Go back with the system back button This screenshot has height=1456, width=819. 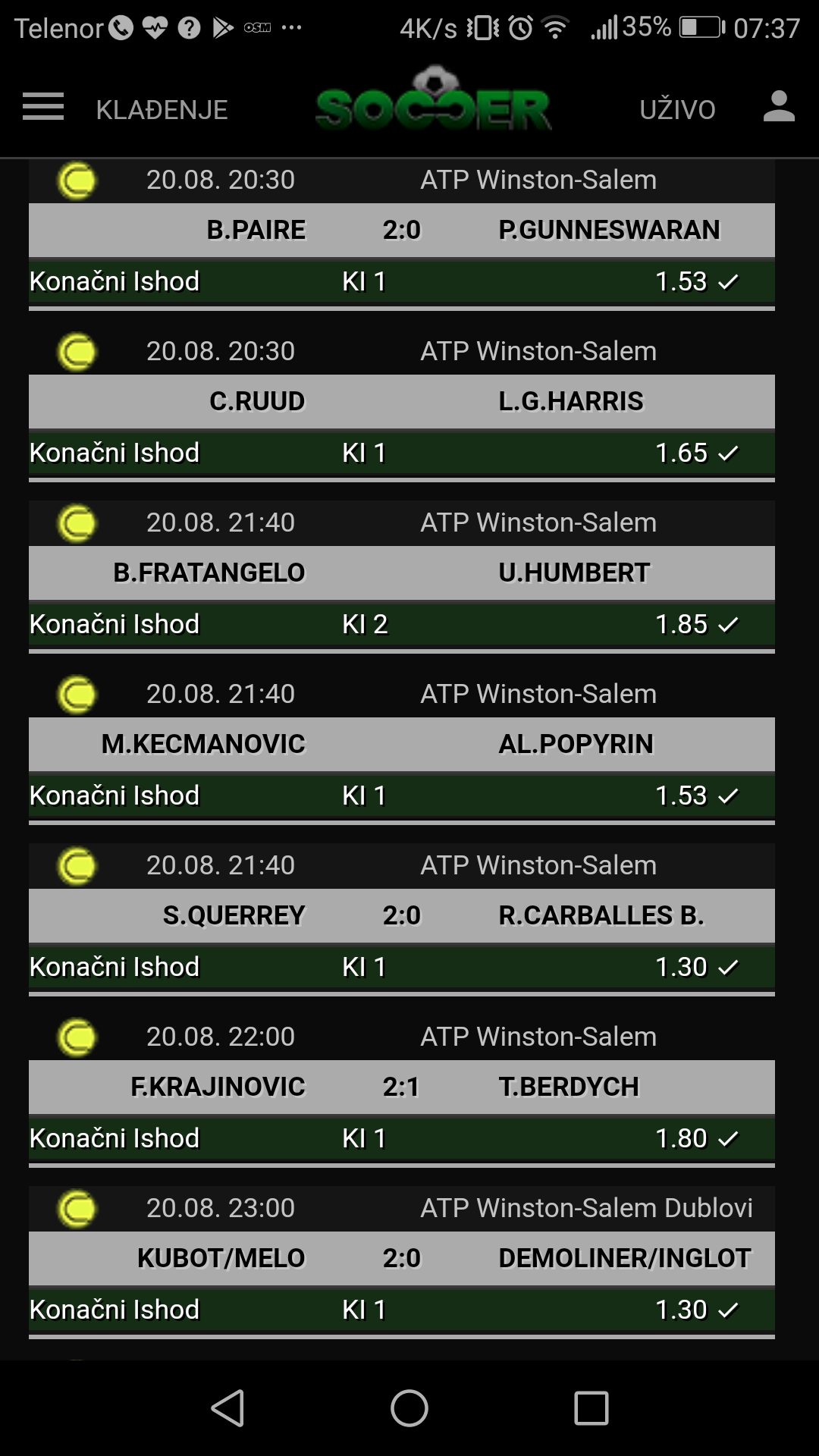[227, 1408]
